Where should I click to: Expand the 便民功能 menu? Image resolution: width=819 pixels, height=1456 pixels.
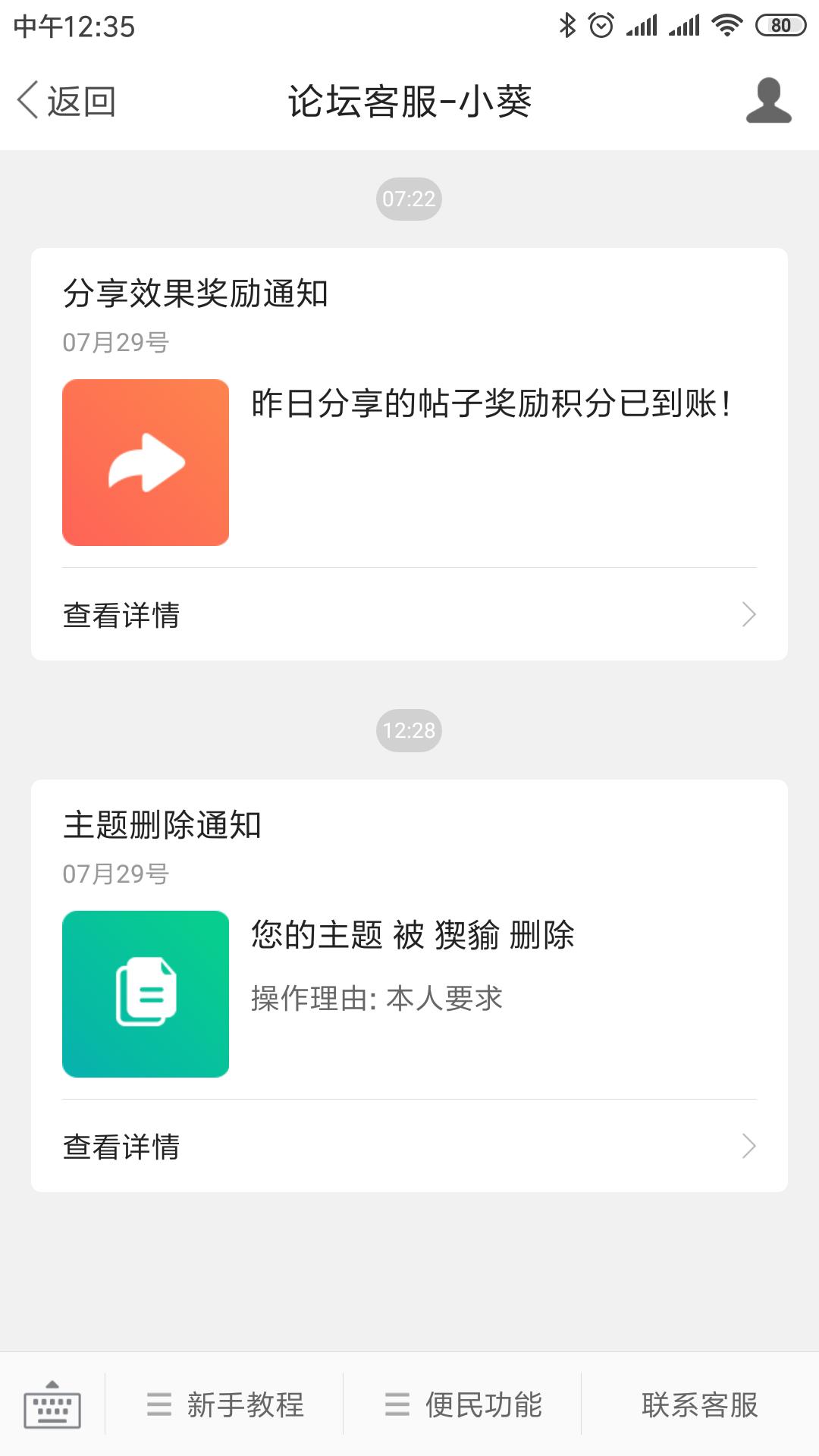463,1404
